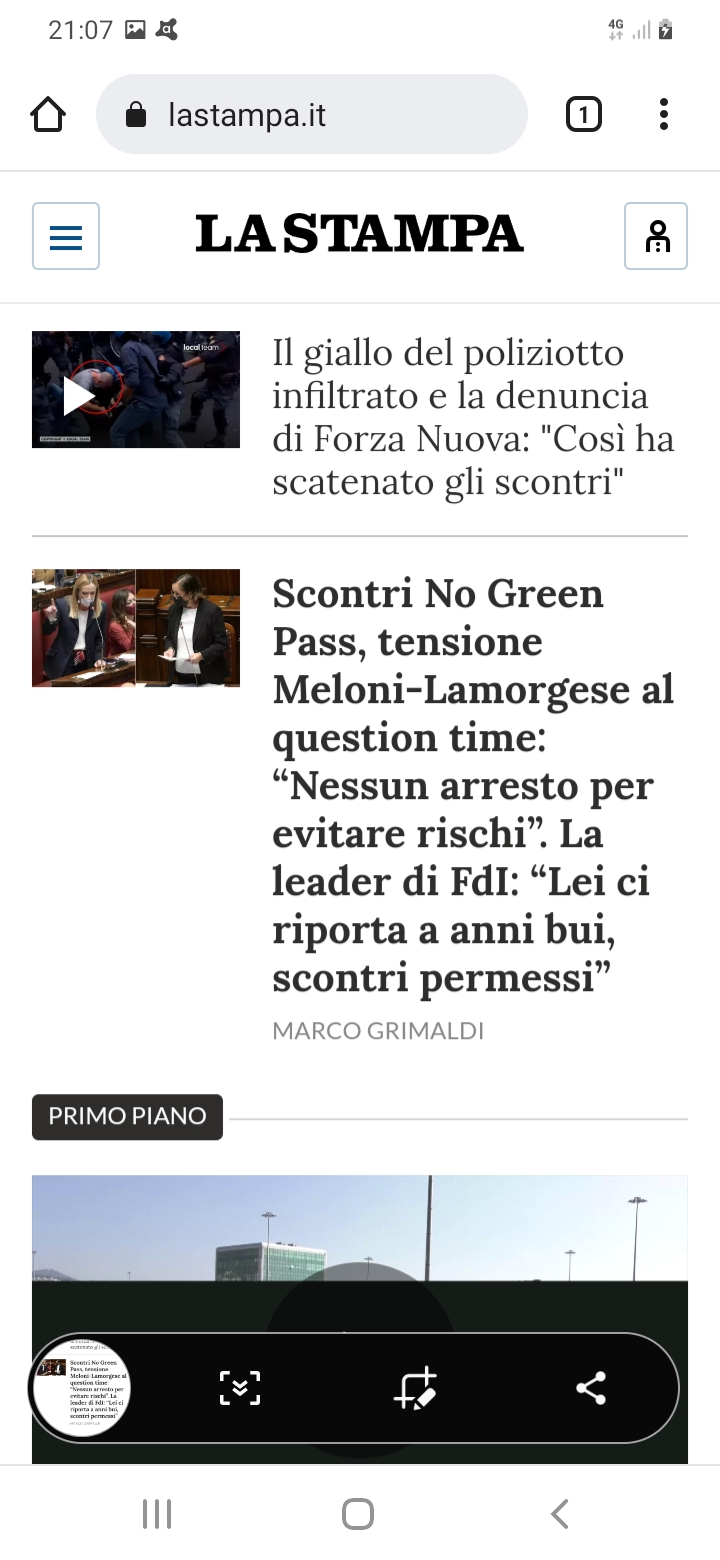Share the captured screenshot
The height and width of the screenshot is (1560, 720).
(591, 1388)
